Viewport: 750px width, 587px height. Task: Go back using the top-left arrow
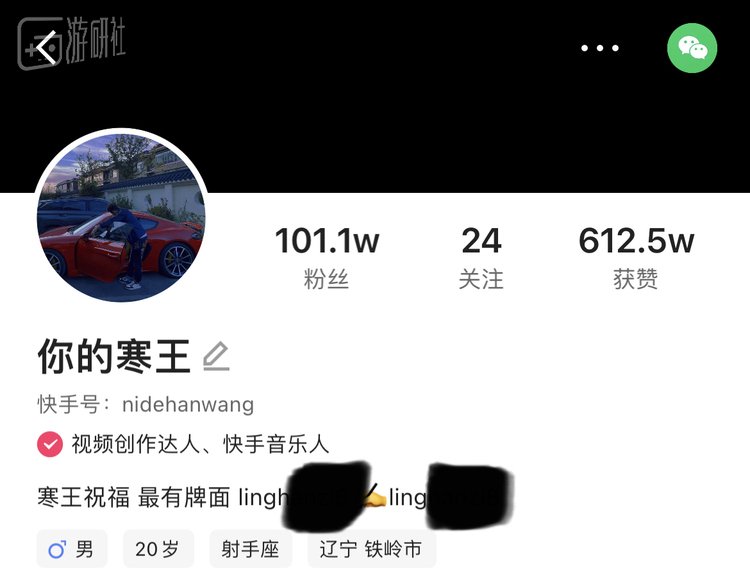[46, 47]
